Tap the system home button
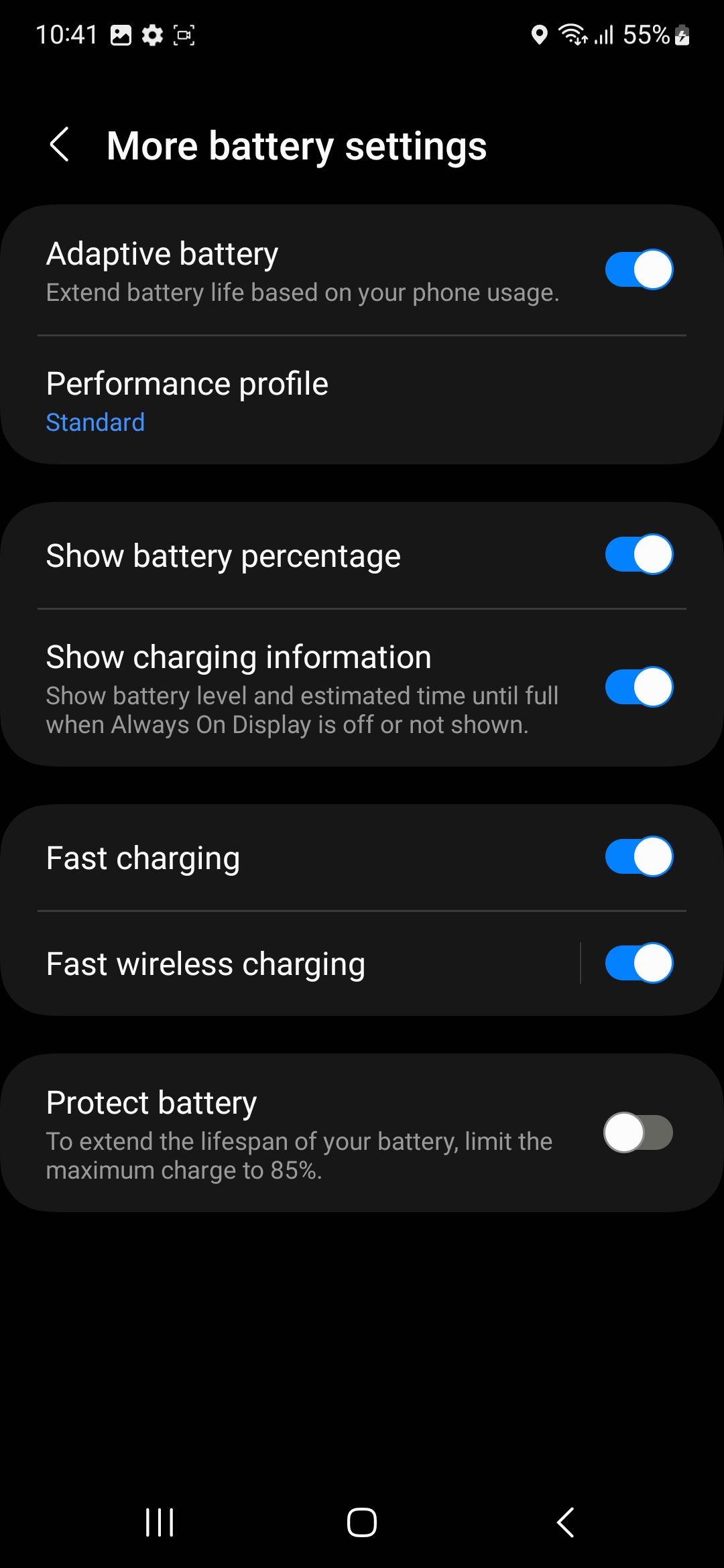This screenshot has width=724, height=1568. pos(362,1522)
